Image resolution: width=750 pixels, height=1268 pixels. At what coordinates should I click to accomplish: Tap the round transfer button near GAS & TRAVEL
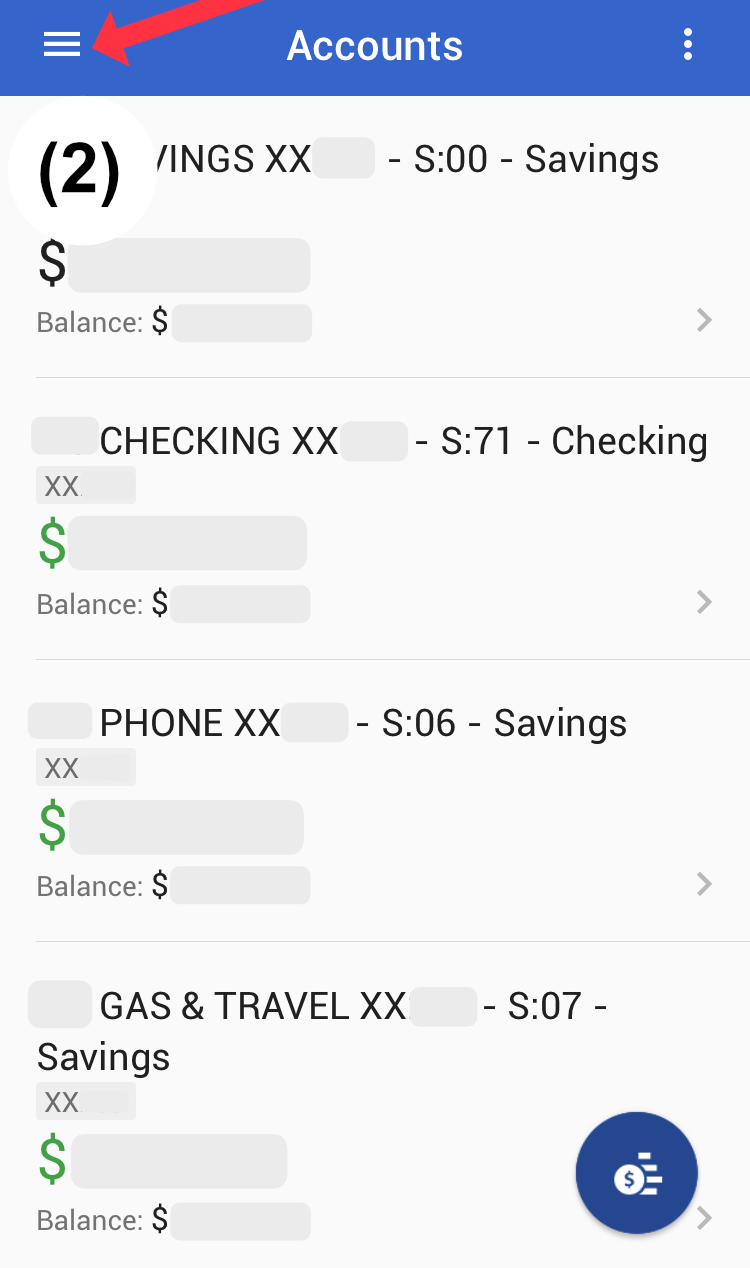point(637,1173)
